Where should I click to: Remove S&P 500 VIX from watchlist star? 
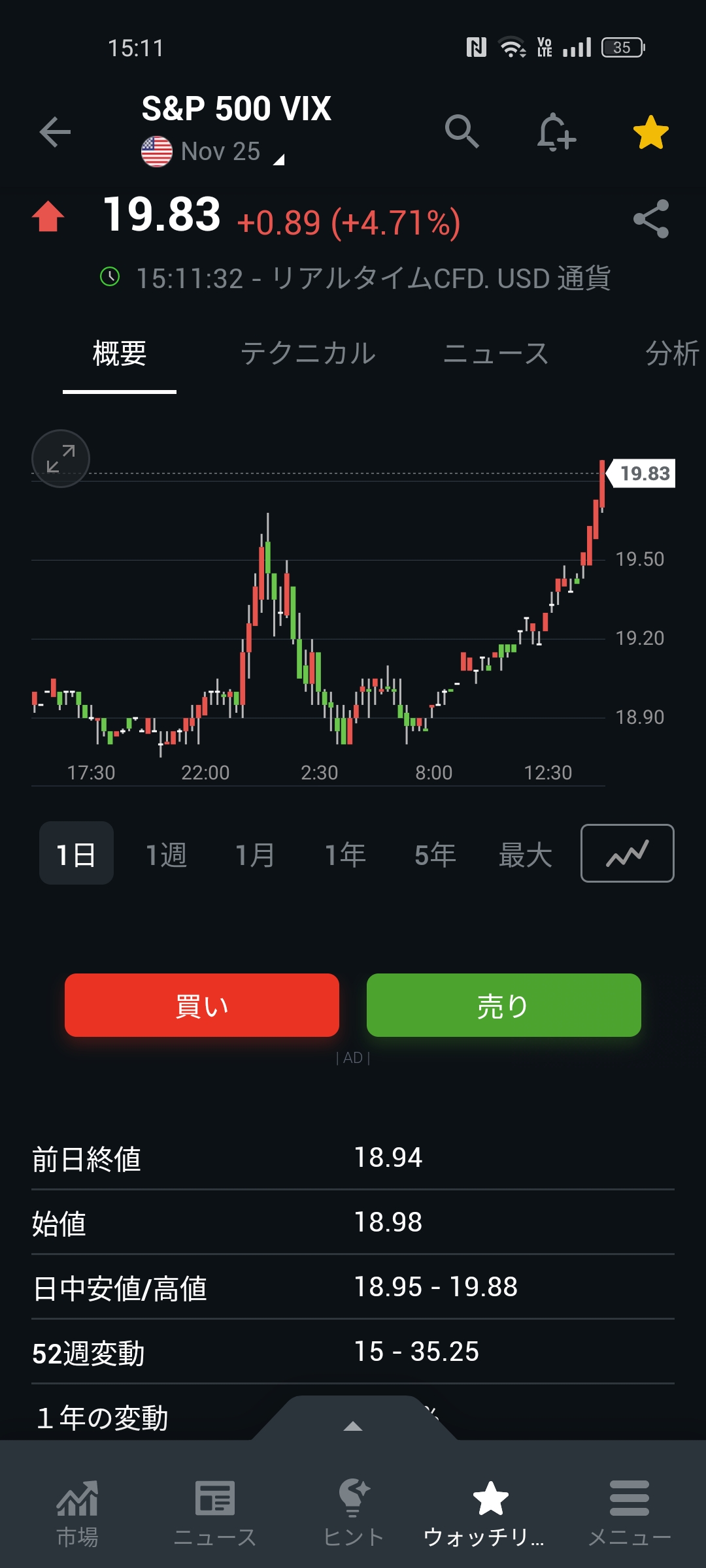pyautogui.click(x=650, y=132)
